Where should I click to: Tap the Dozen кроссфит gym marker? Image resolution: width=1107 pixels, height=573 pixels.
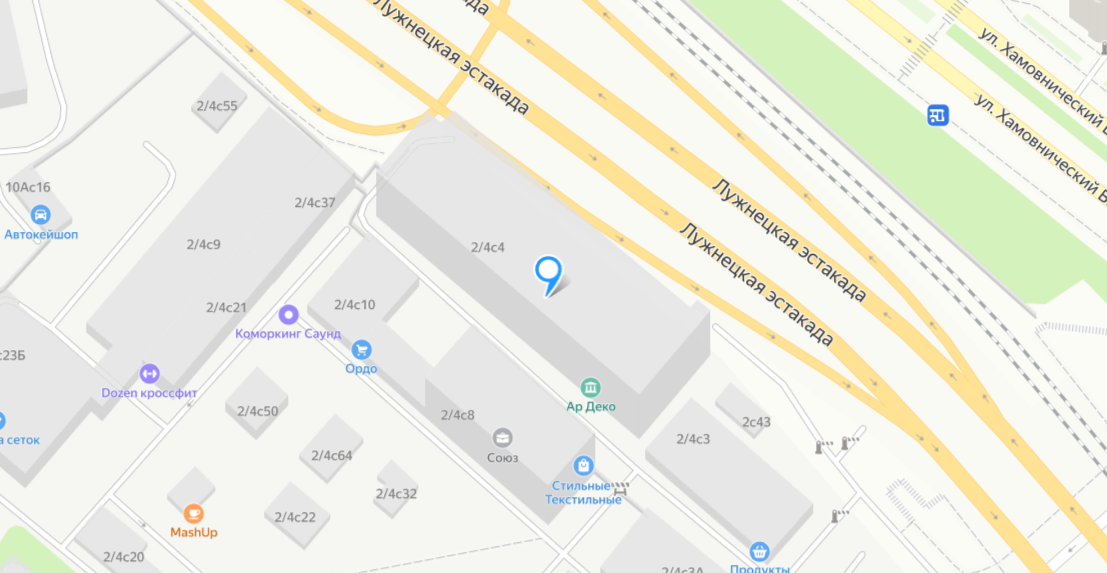pyautogui.click(x=149, y=373)
